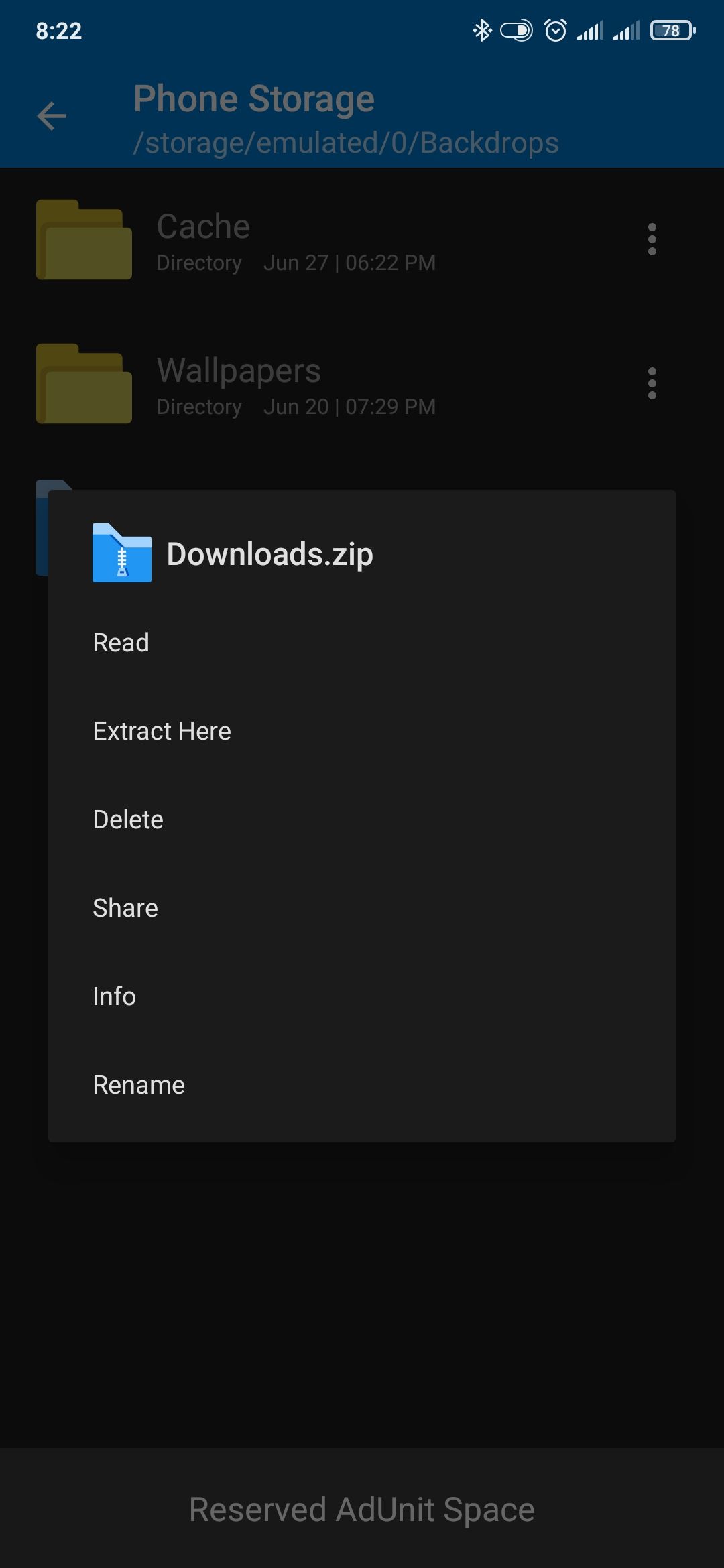
Task: Open Info for Downloads.zip
Action: click(x=114, y=996)
